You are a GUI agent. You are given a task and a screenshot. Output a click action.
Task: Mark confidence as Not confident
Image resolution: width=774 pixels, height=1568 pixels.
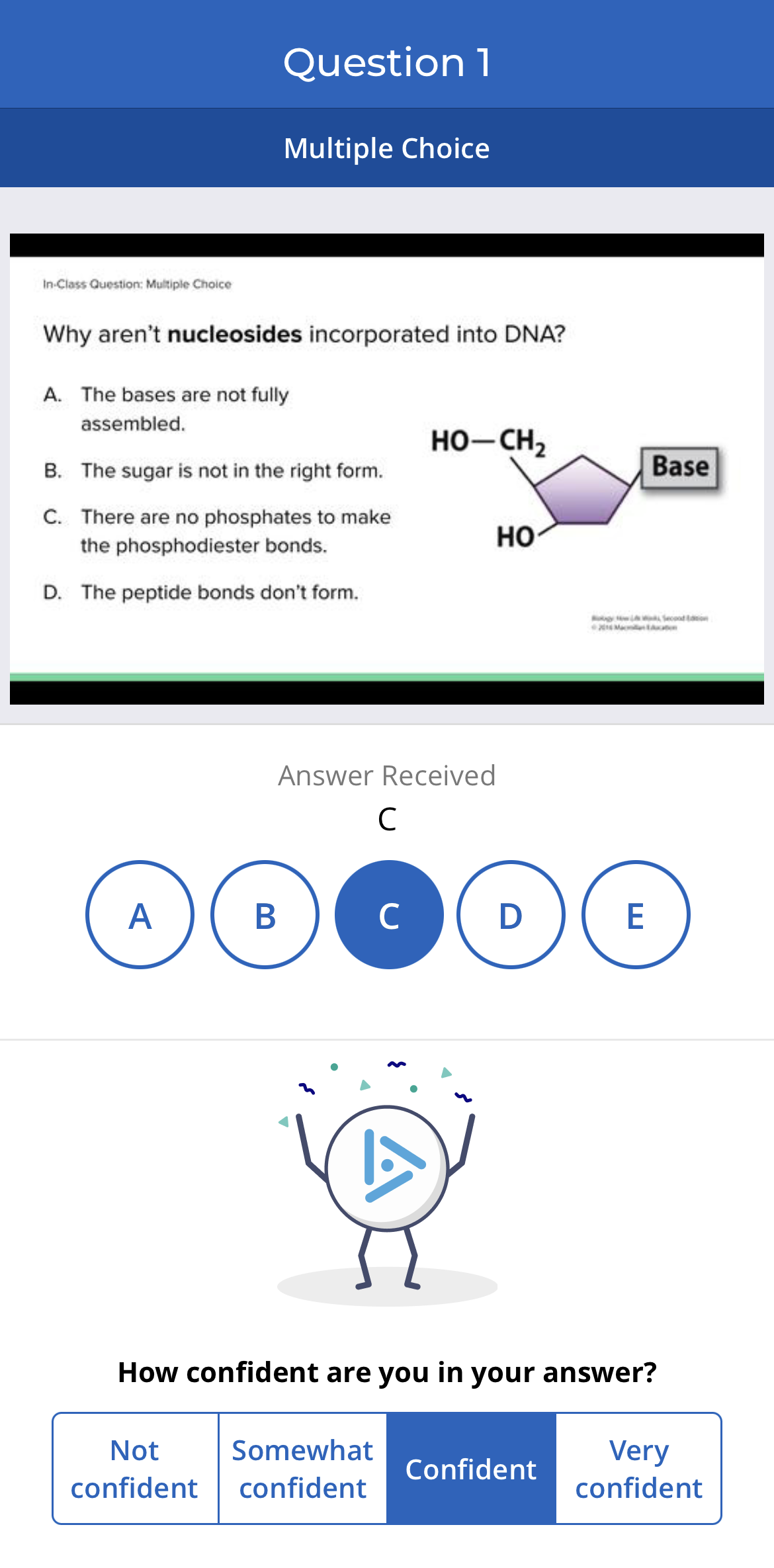click(135, 1469)
